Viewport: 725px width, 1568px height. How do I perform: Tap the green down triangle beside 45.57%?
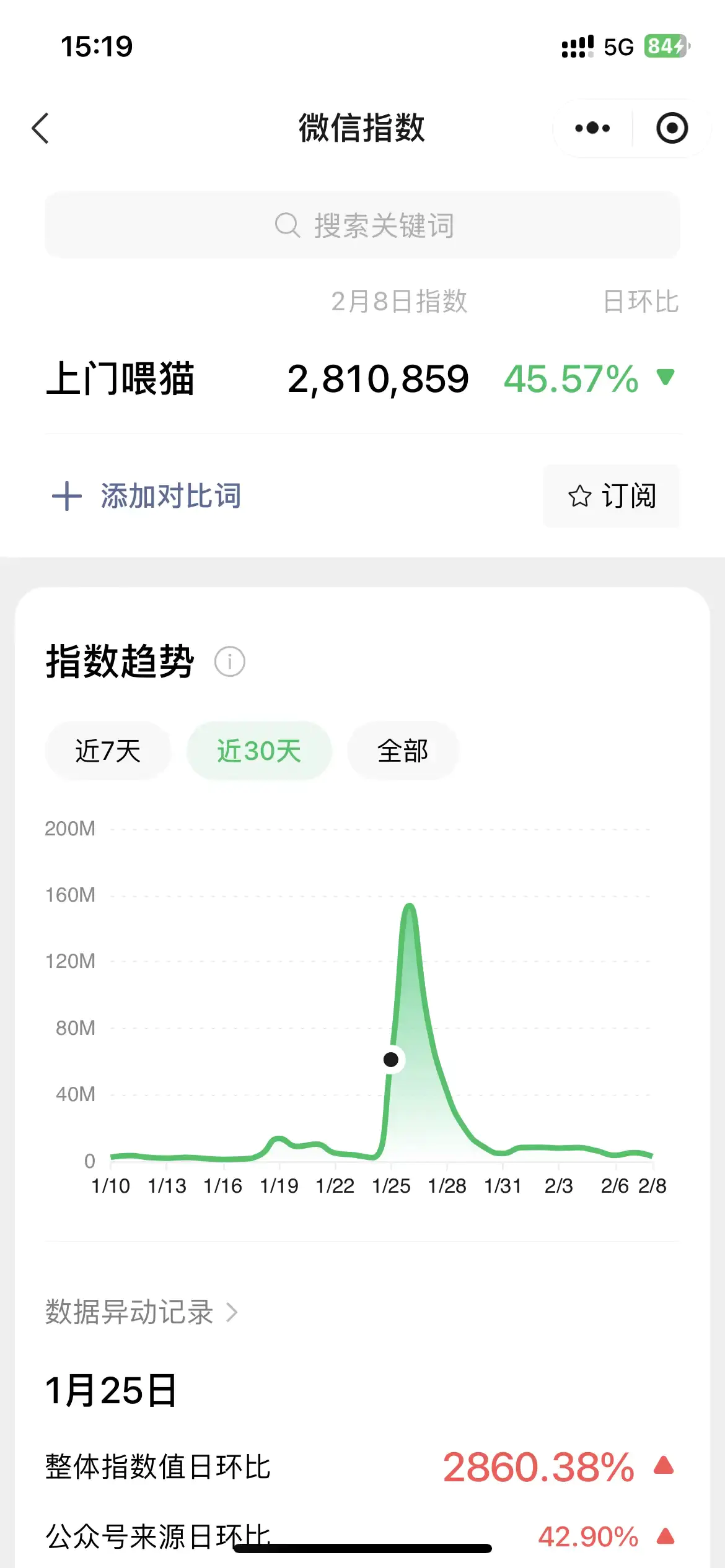pos(665,378)
